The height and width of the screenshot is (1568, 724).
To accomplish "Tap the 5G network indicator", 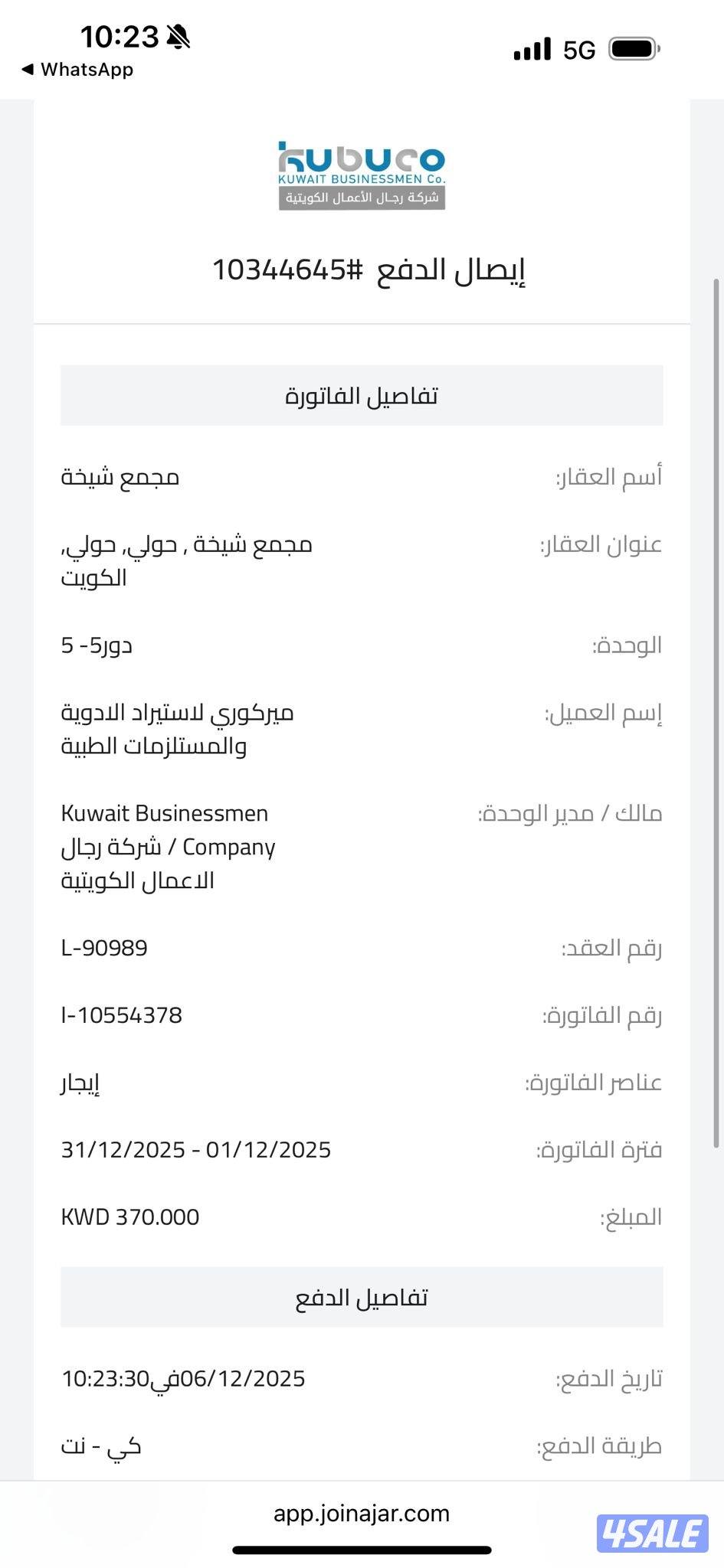I will pos(580,48).
